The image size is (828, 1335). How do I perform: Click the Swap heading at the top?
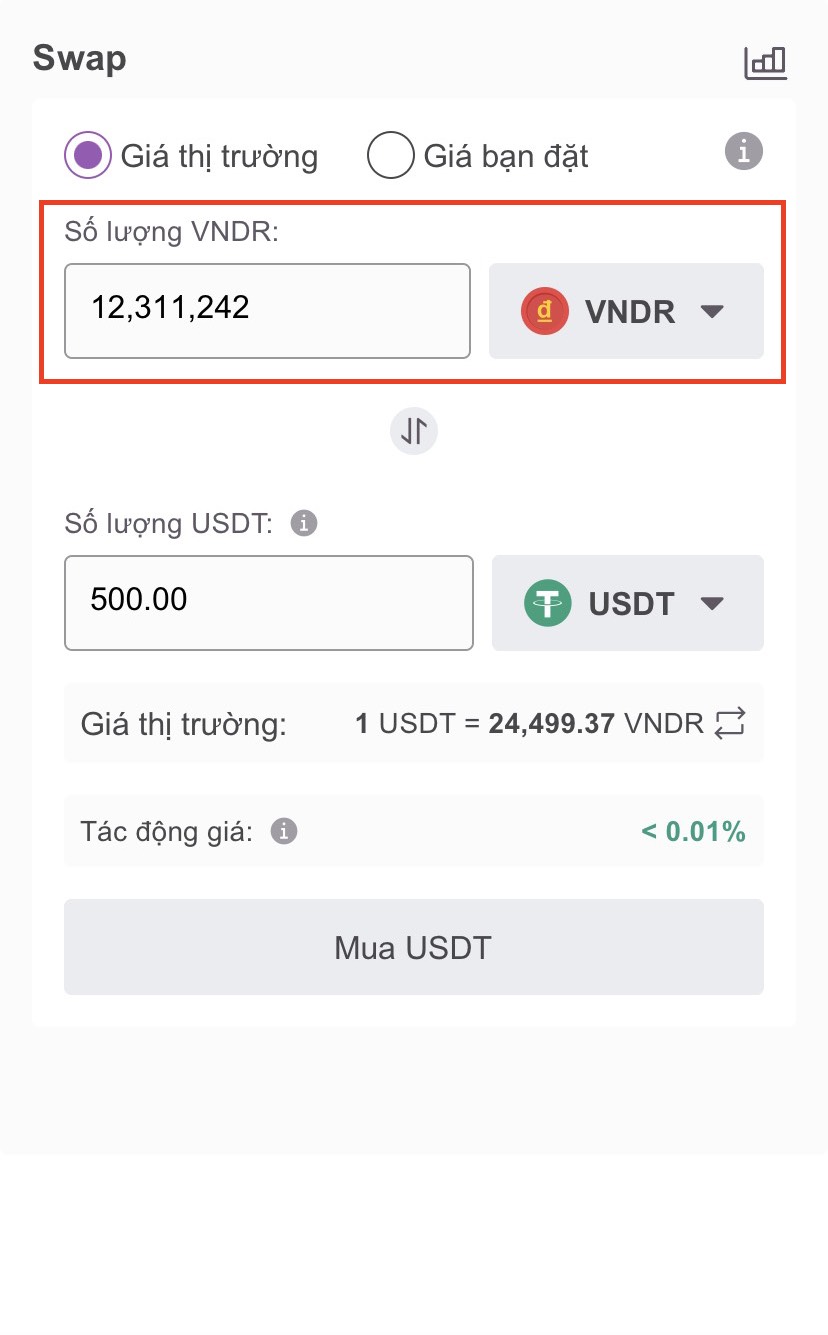pos(79,58)
